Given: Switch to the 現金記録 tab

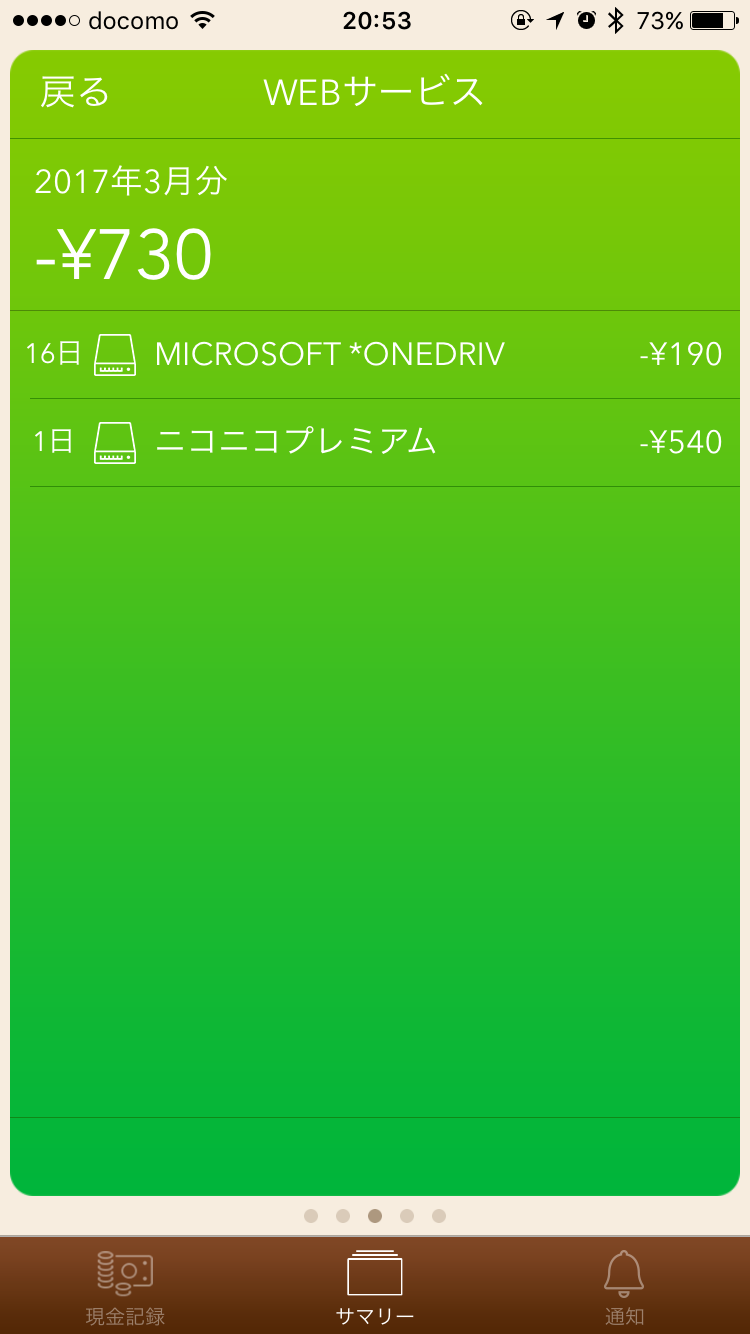Looking at the screenshot, I should (x=125, y=1286).
